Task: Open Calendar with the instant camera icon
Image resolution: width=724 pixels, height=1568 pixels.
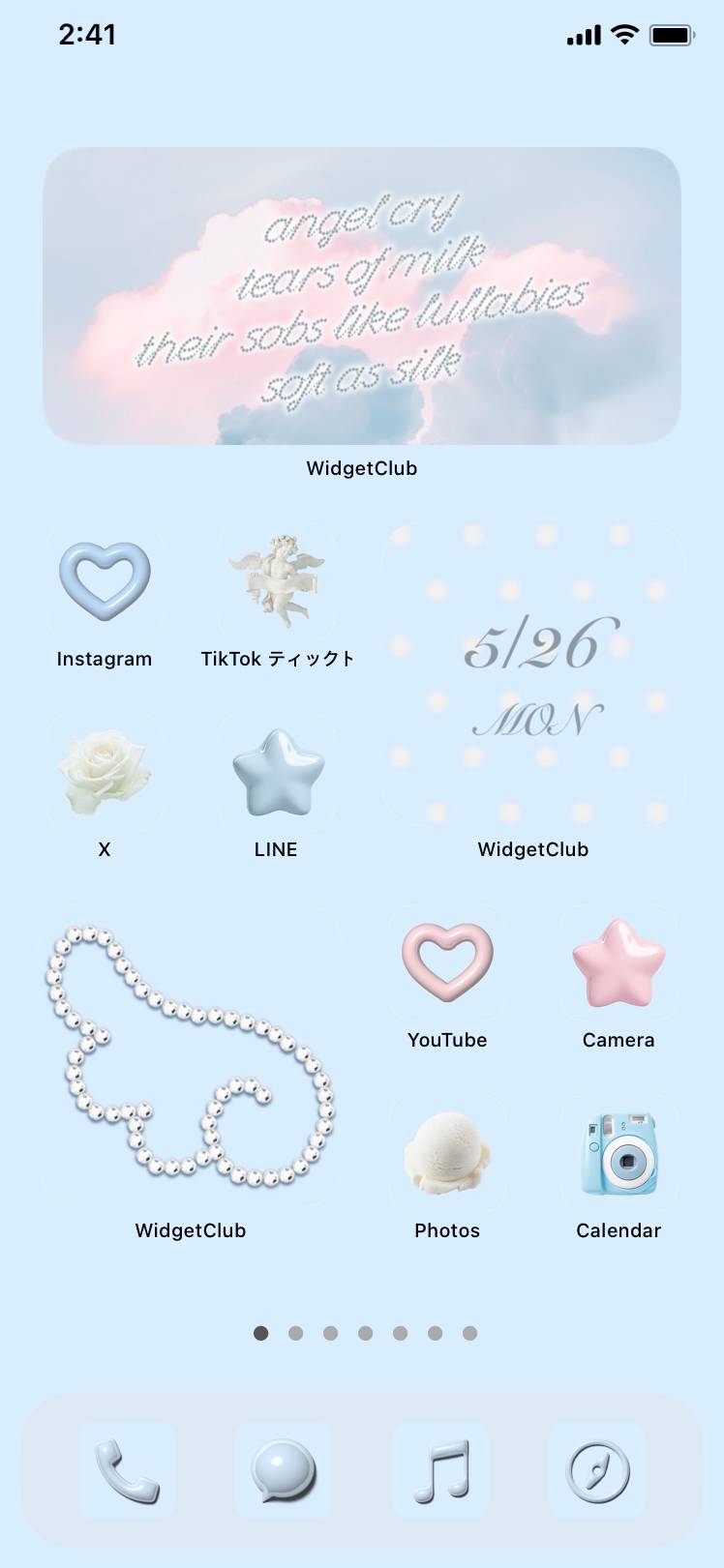Action: point(618,1153)
